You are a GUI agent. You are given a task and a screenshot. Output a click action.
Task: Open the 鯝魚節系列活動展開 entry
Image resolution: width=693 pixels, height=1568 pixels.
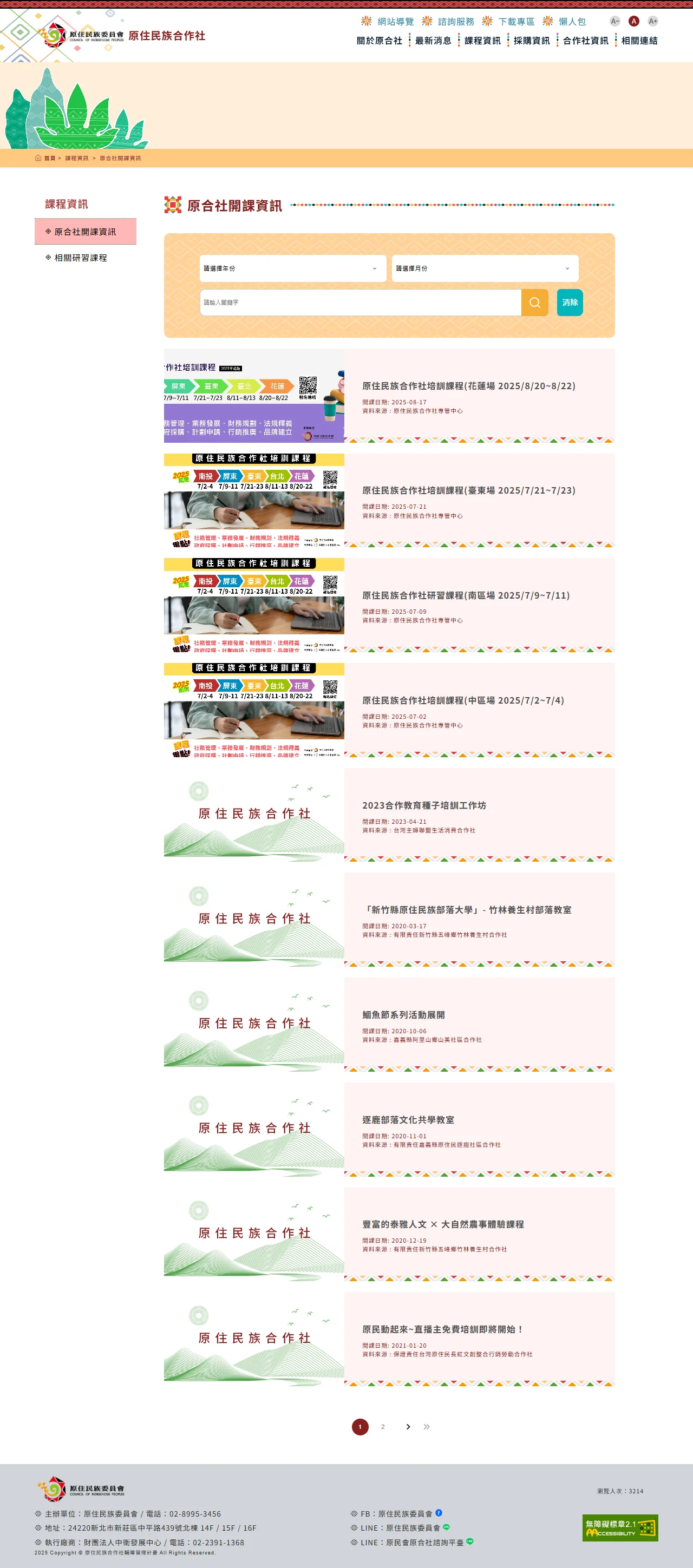pos(403,1015)
